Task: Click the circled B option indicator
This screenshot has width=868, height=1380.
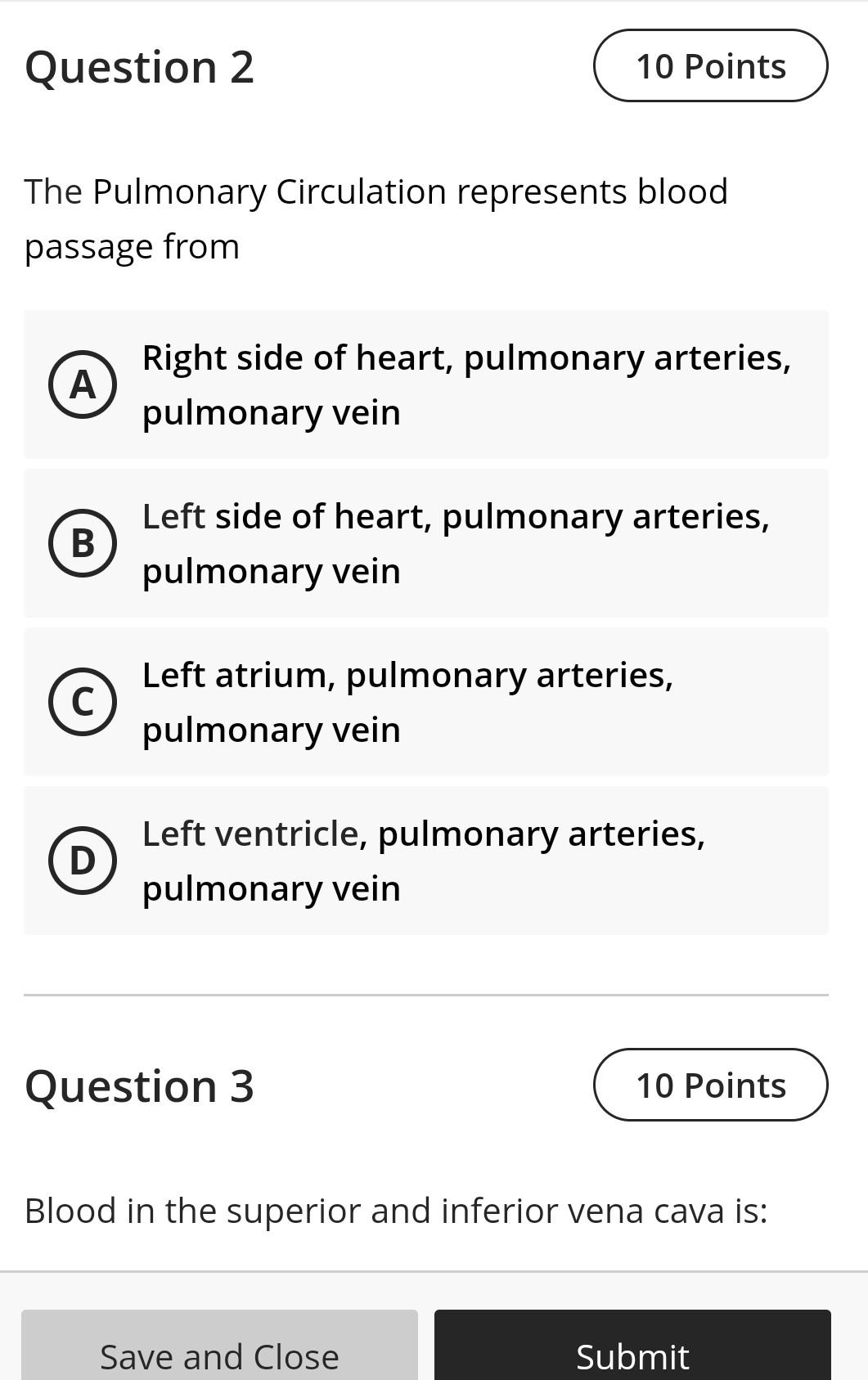Action: pos(83,542)
